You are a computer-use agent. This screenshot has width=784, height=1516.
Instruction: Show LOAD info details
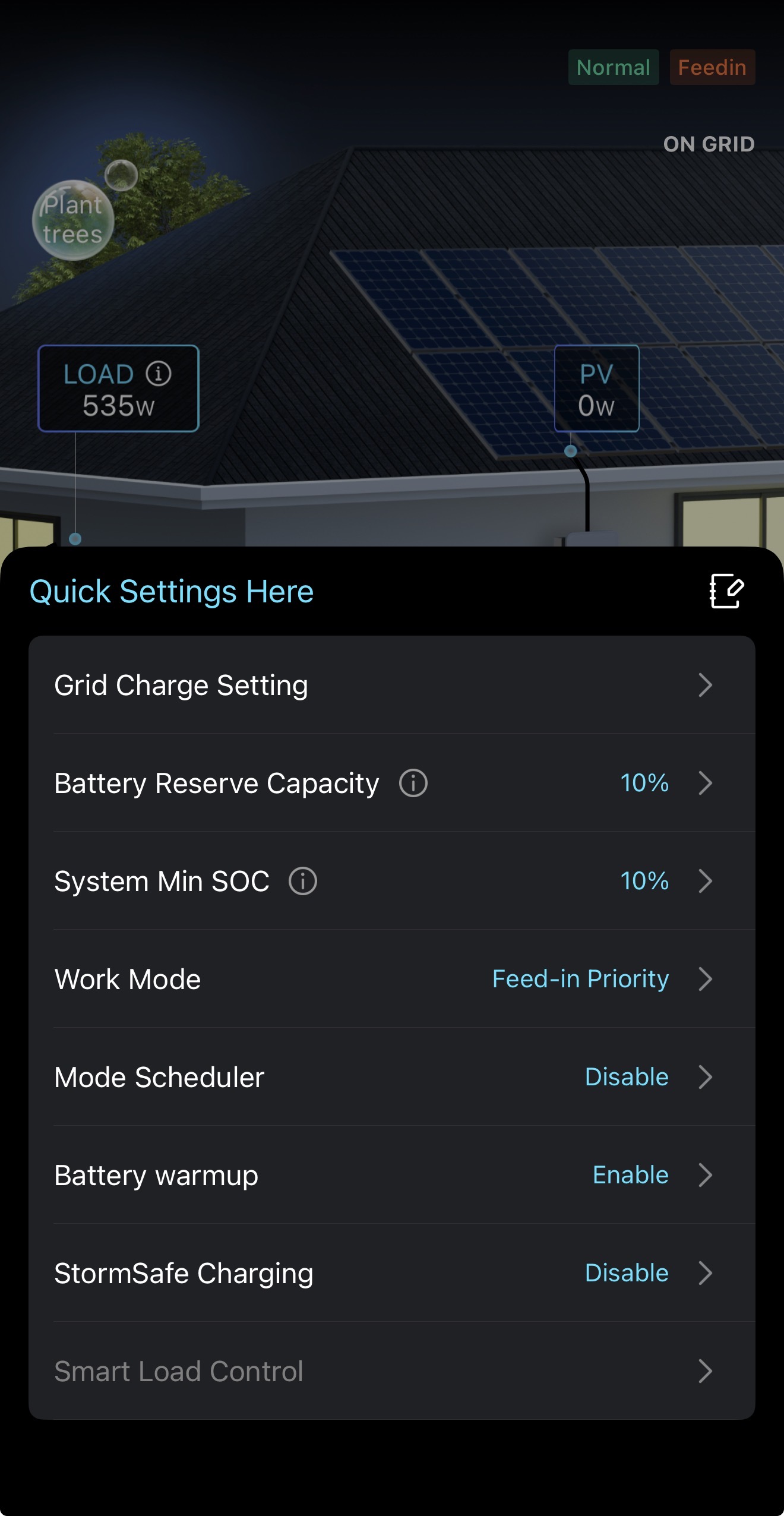tap(159, 374)
